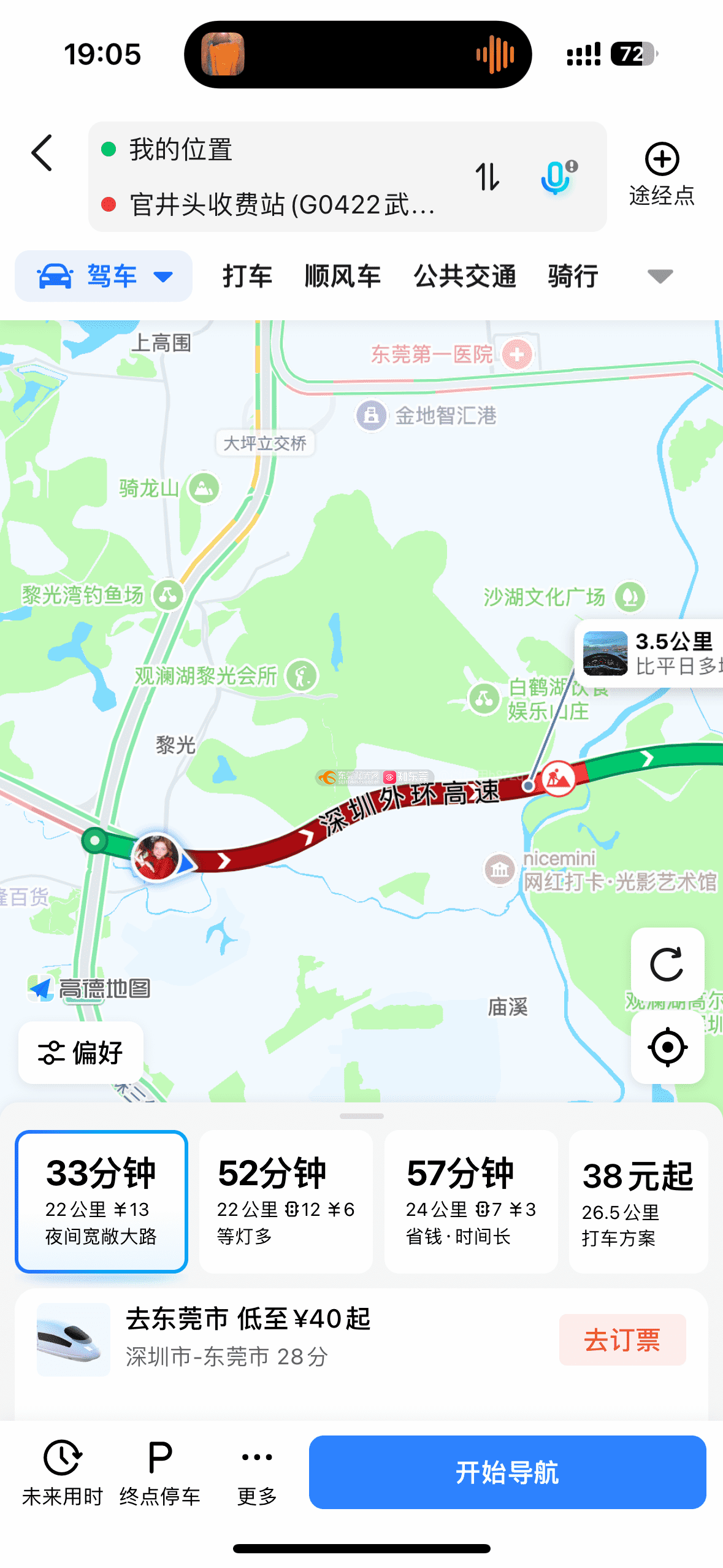723x1568 pixels.
Task: Tap 去订票 to book train tickets
Action: [x=622, y=1340]
